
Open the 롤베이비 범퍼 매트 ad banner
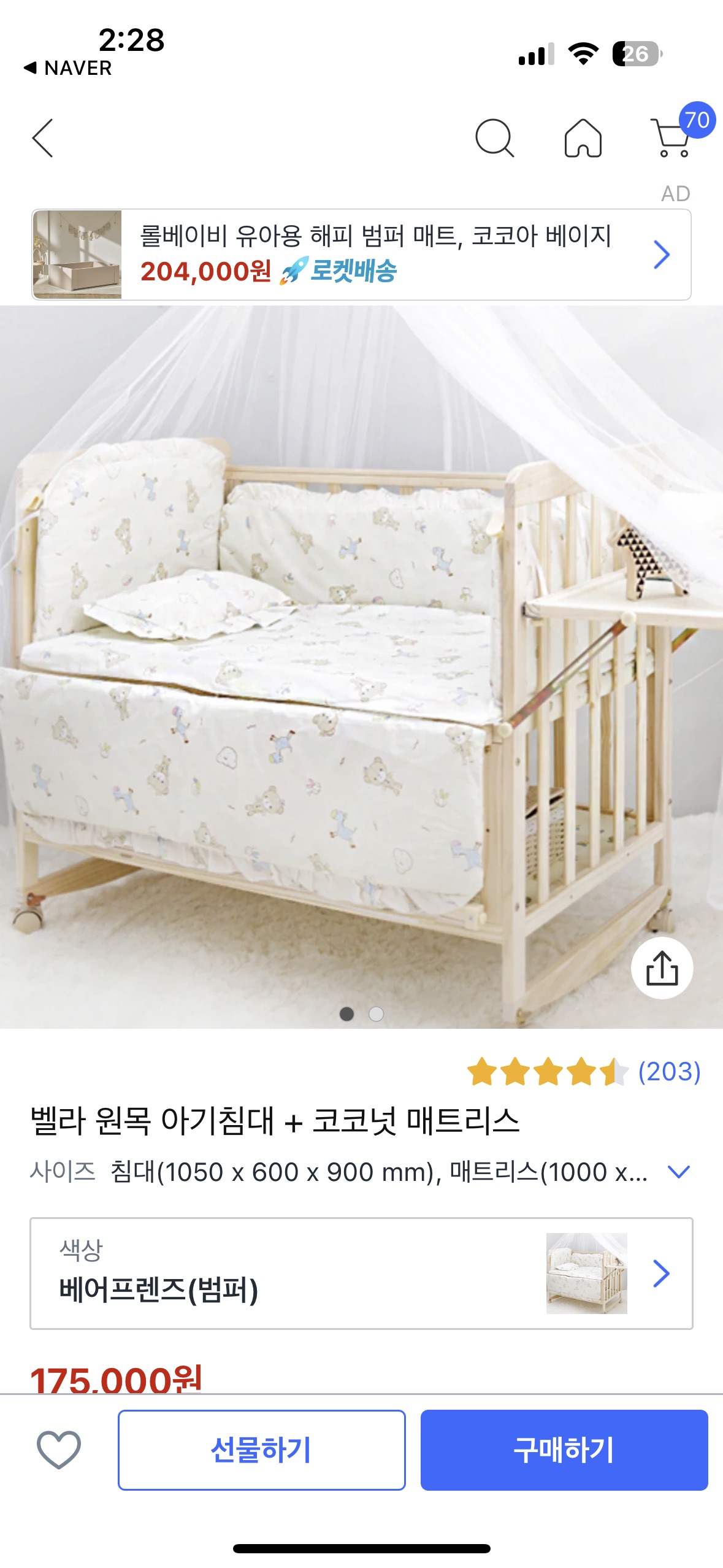(x=361, y=255)
